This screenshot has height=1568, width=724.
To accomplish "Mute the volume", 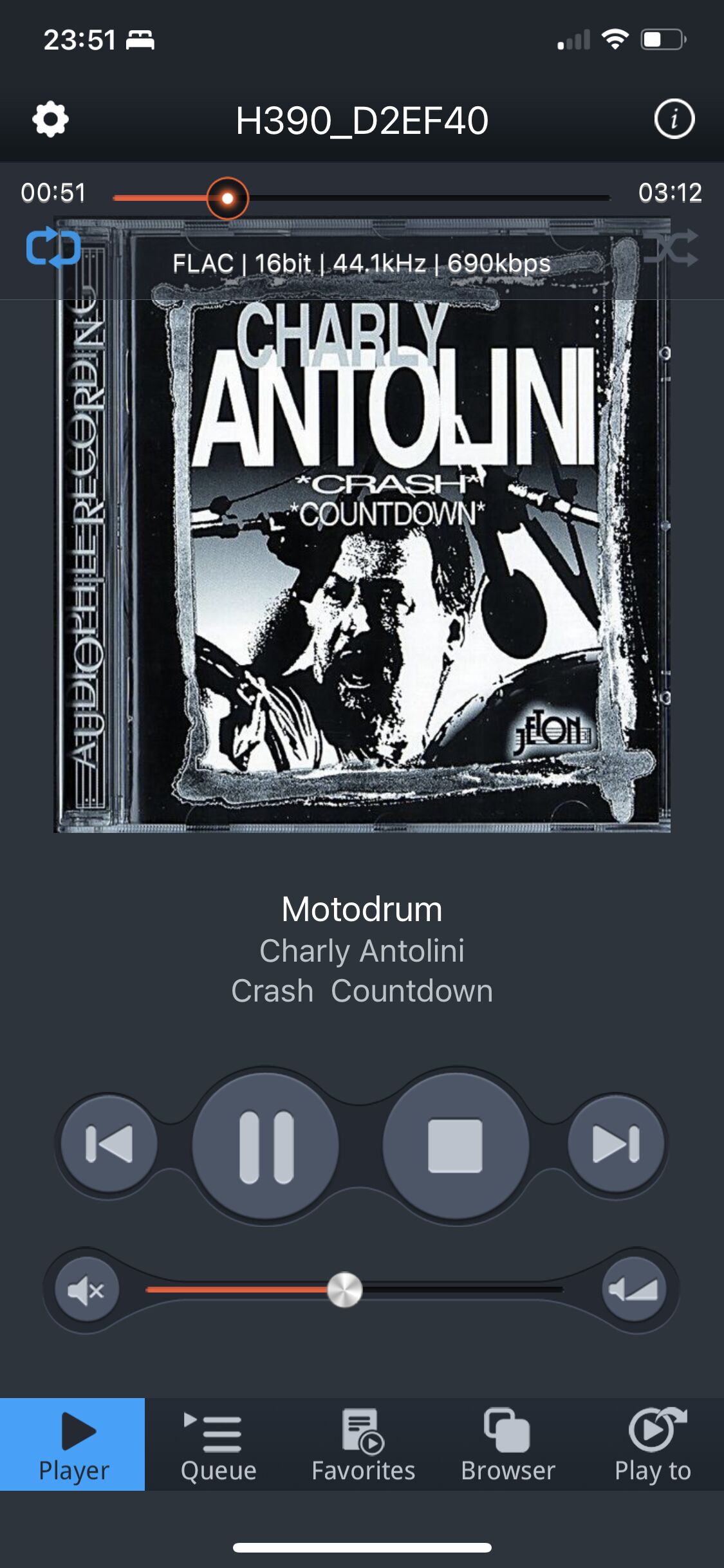I will [87, 1290].
